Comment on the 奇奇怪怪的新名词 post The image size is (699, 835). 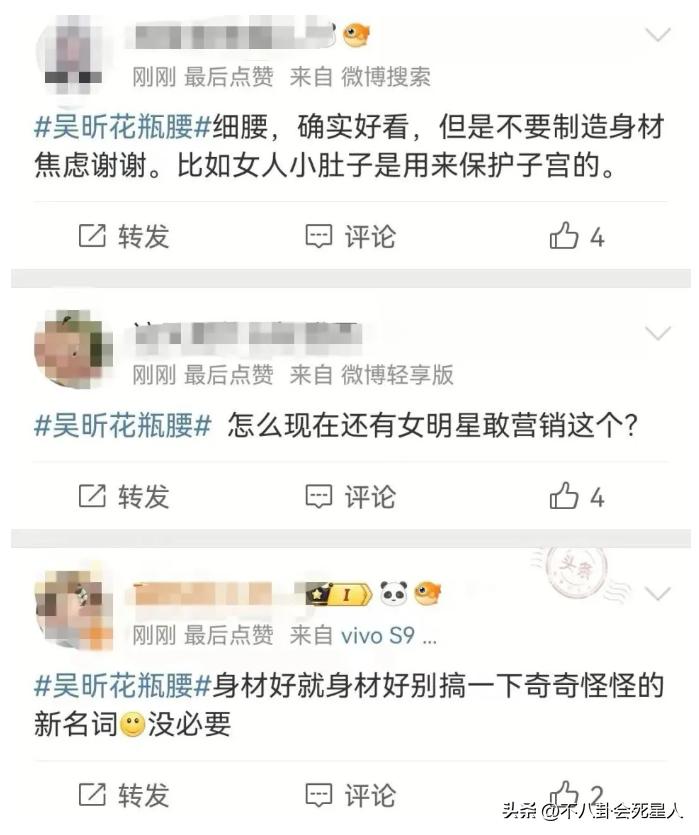tap(350, 795)
